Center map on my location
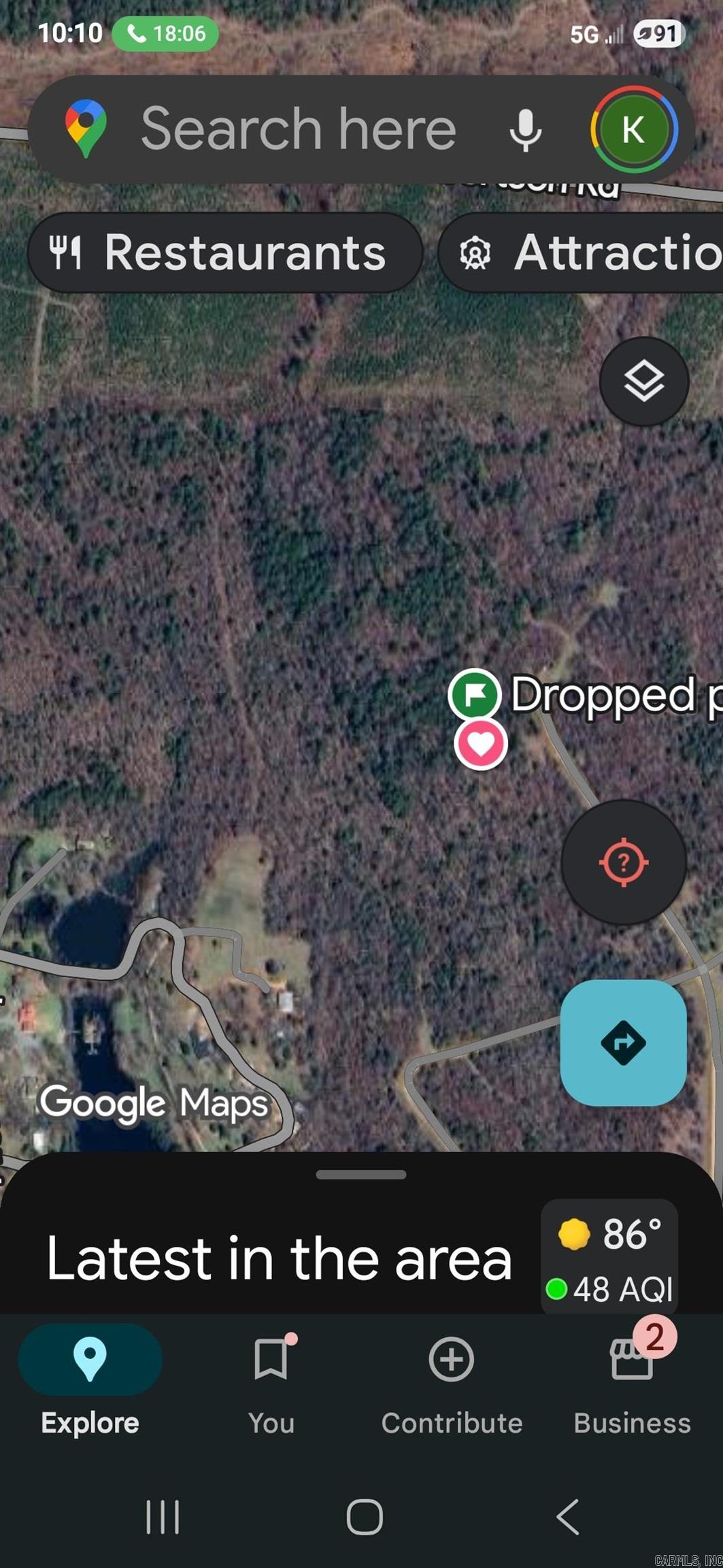Viewport: 723px width, 1568px height. [624, 862]
